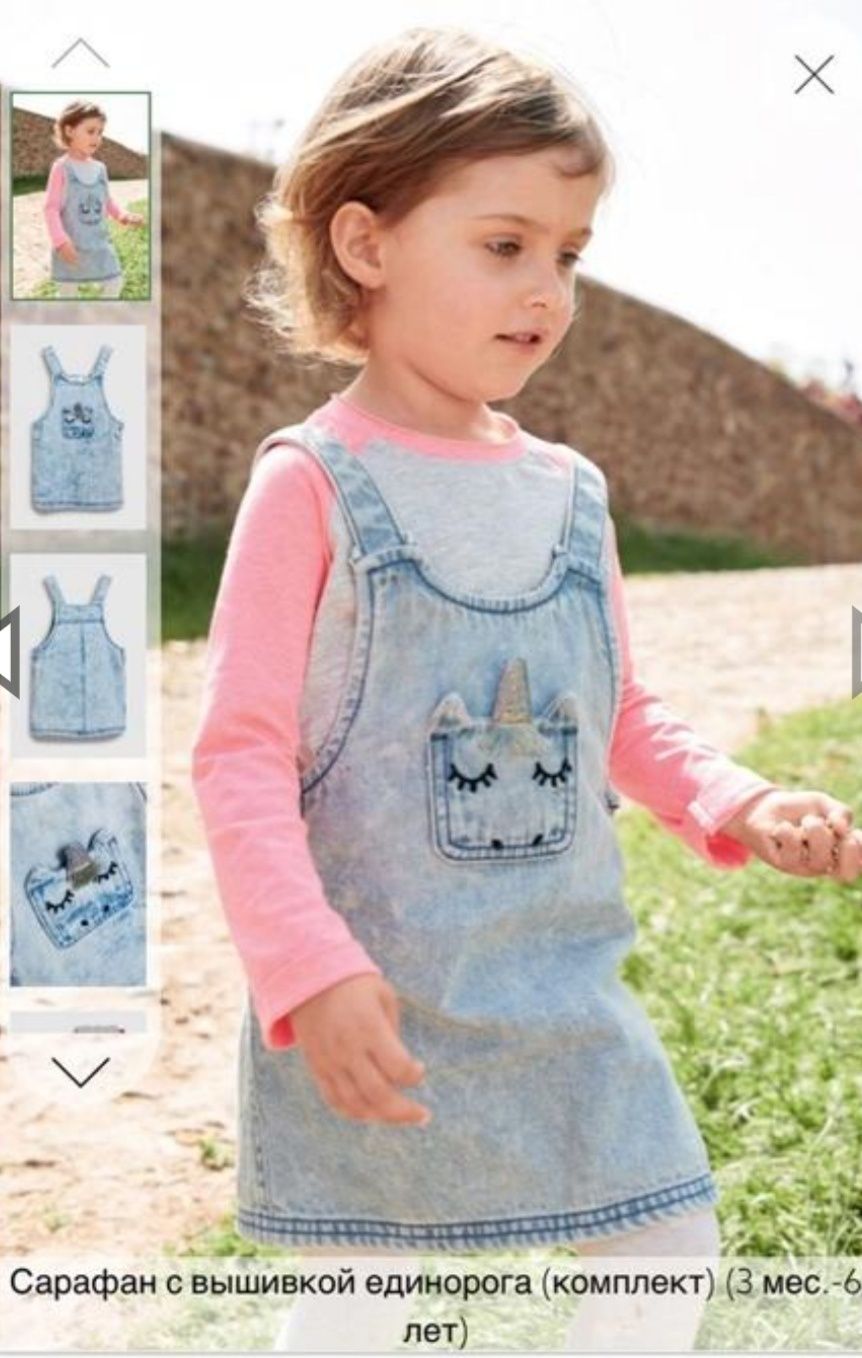Go to the next photo with right arrow
Viewport: 862px width, 1358px height.
[x=855, y=652]
